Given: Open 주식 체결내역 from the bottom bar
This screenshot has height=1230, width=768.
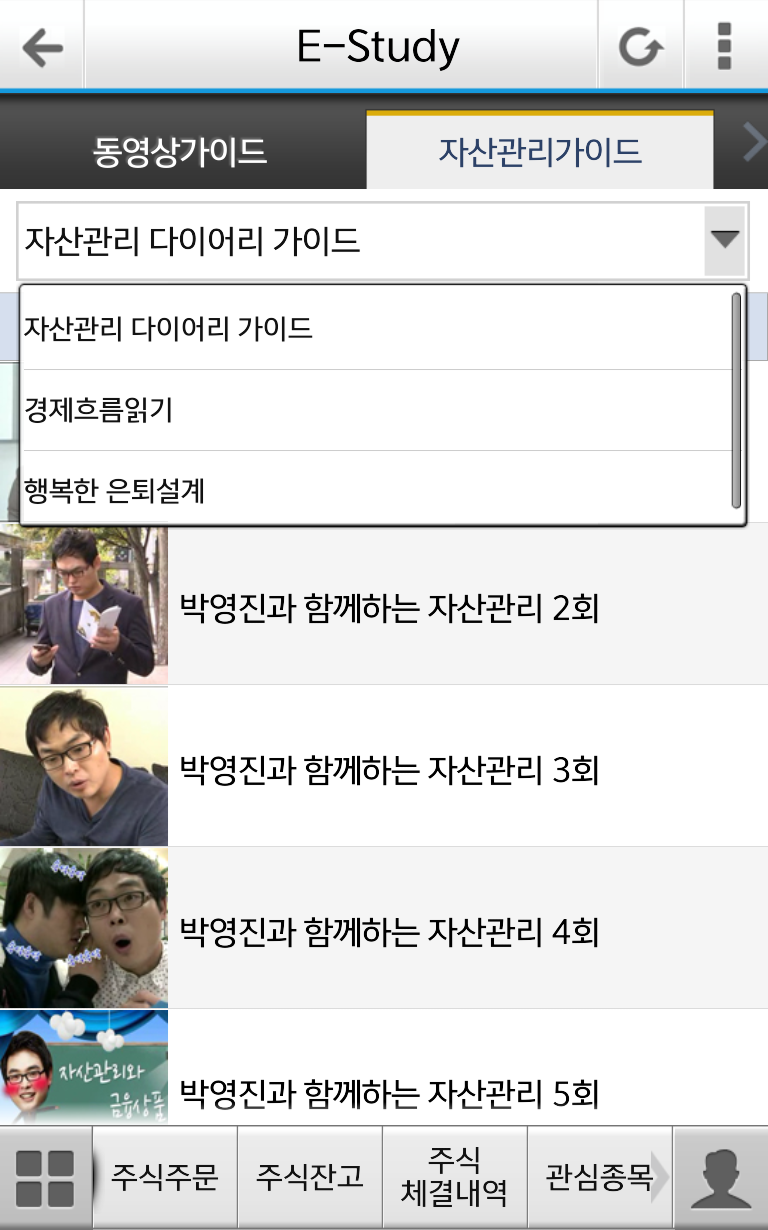Looking at the screenshot, I should pos(455,1178).
